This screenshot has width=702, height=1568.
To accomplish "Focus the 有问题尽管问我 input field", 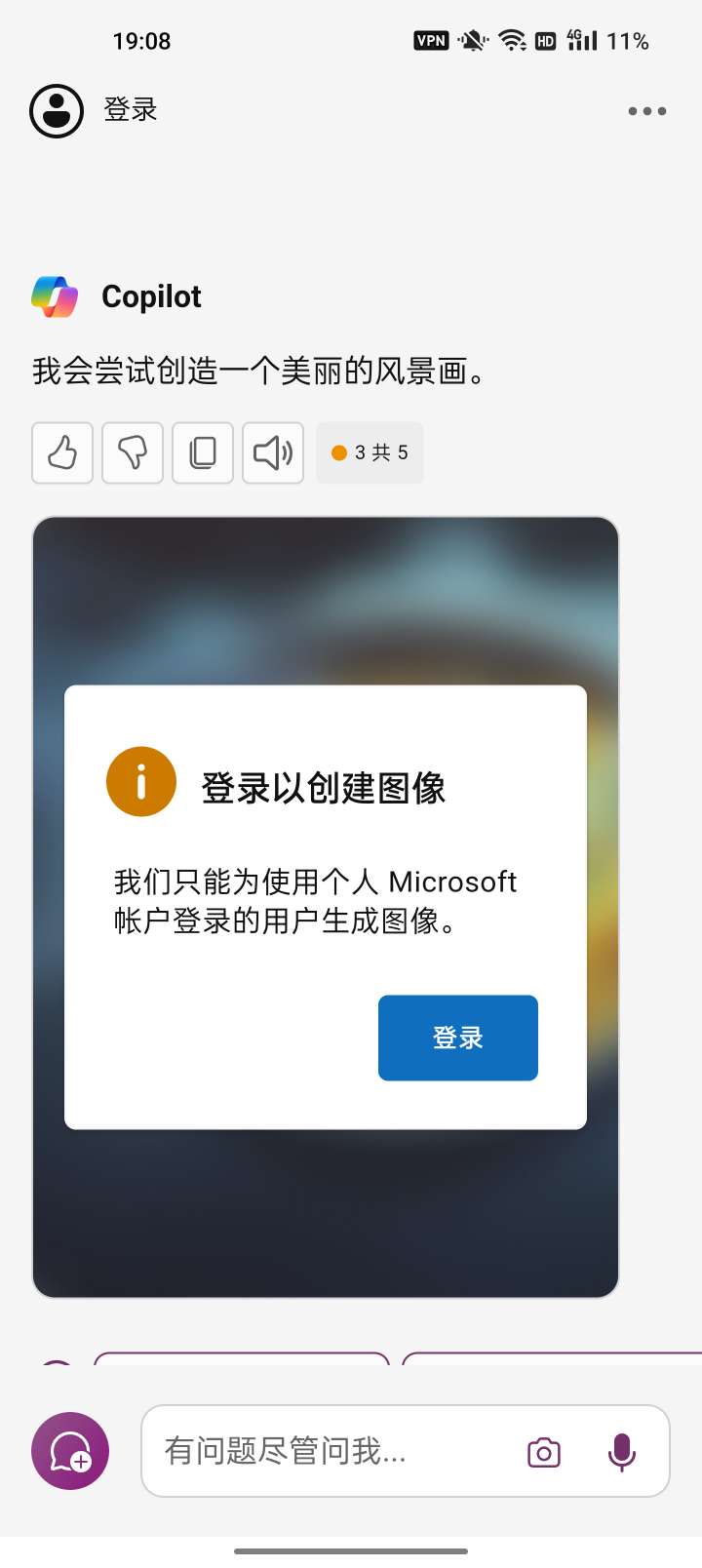I will coord(331,1451).
